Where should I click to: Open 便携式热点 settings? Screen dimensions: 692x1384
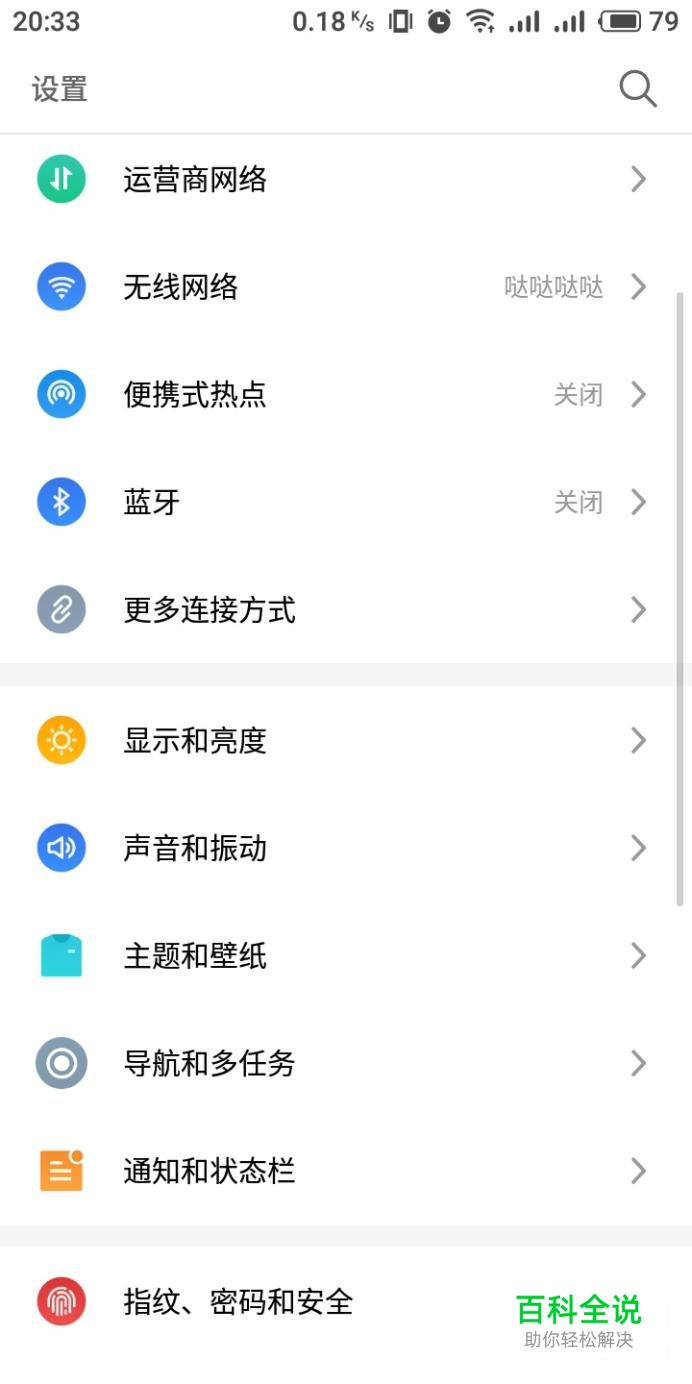tap(195, 395)
